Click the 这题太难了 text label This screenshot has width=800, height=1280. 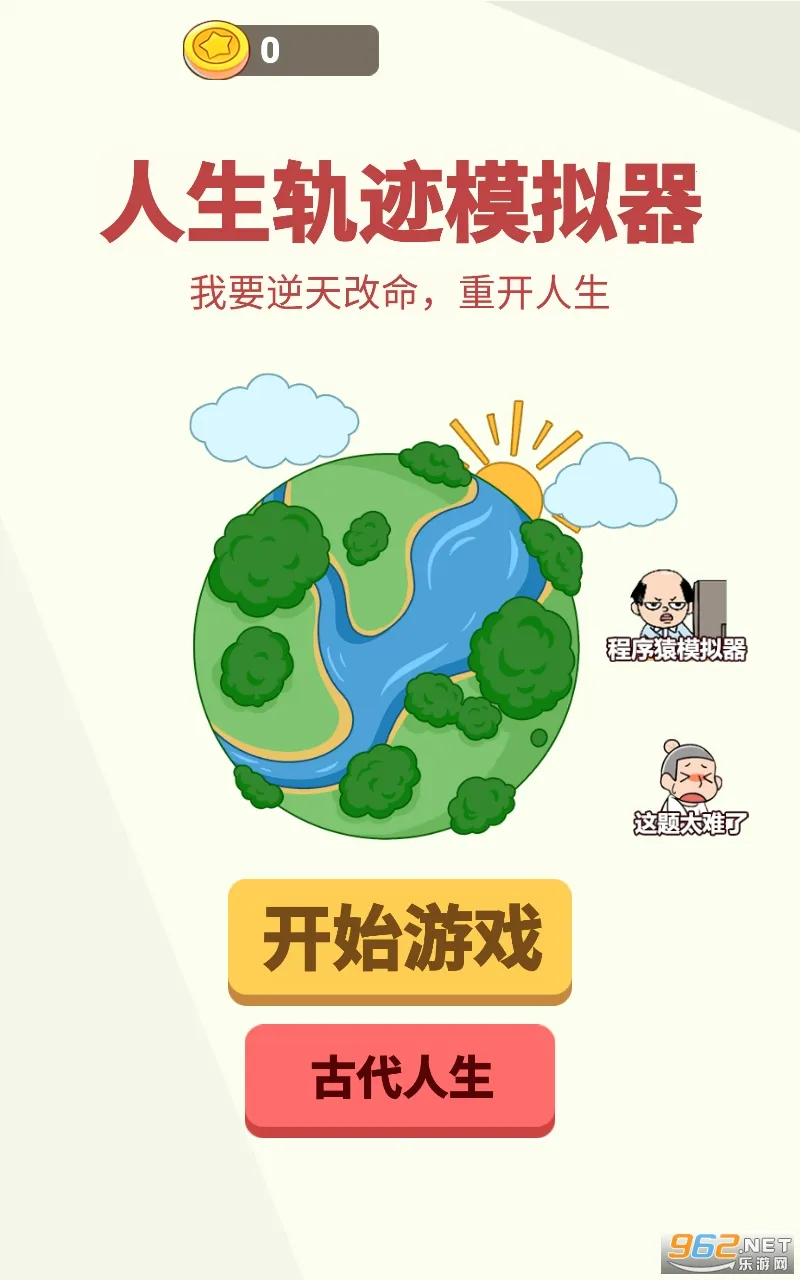(x=692, y=820)
